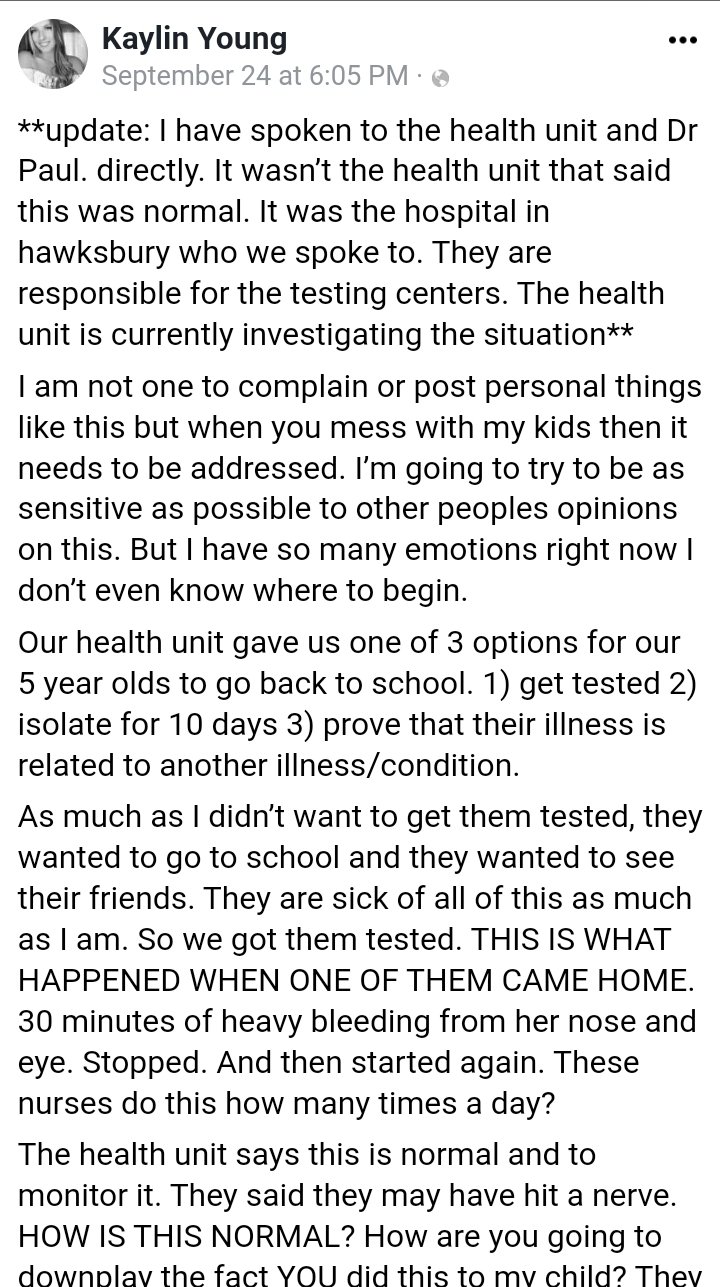This screenshot has width=720, height=1287.
Task: Open the post's three-dot options menu
Action: (x=681, y=41)
